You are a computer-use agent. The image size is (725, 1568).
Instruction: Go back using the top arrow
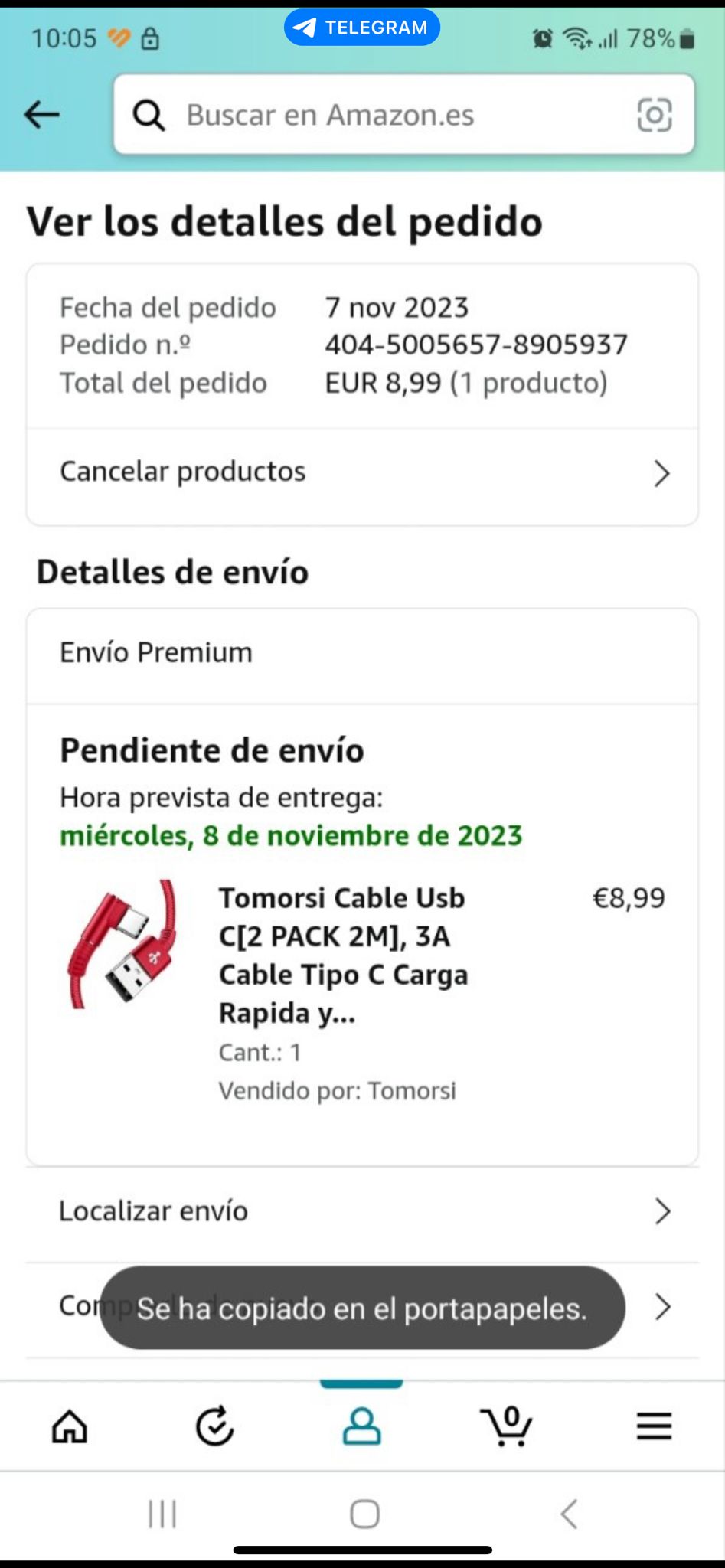pyautogui.click(x=42, y=115)
